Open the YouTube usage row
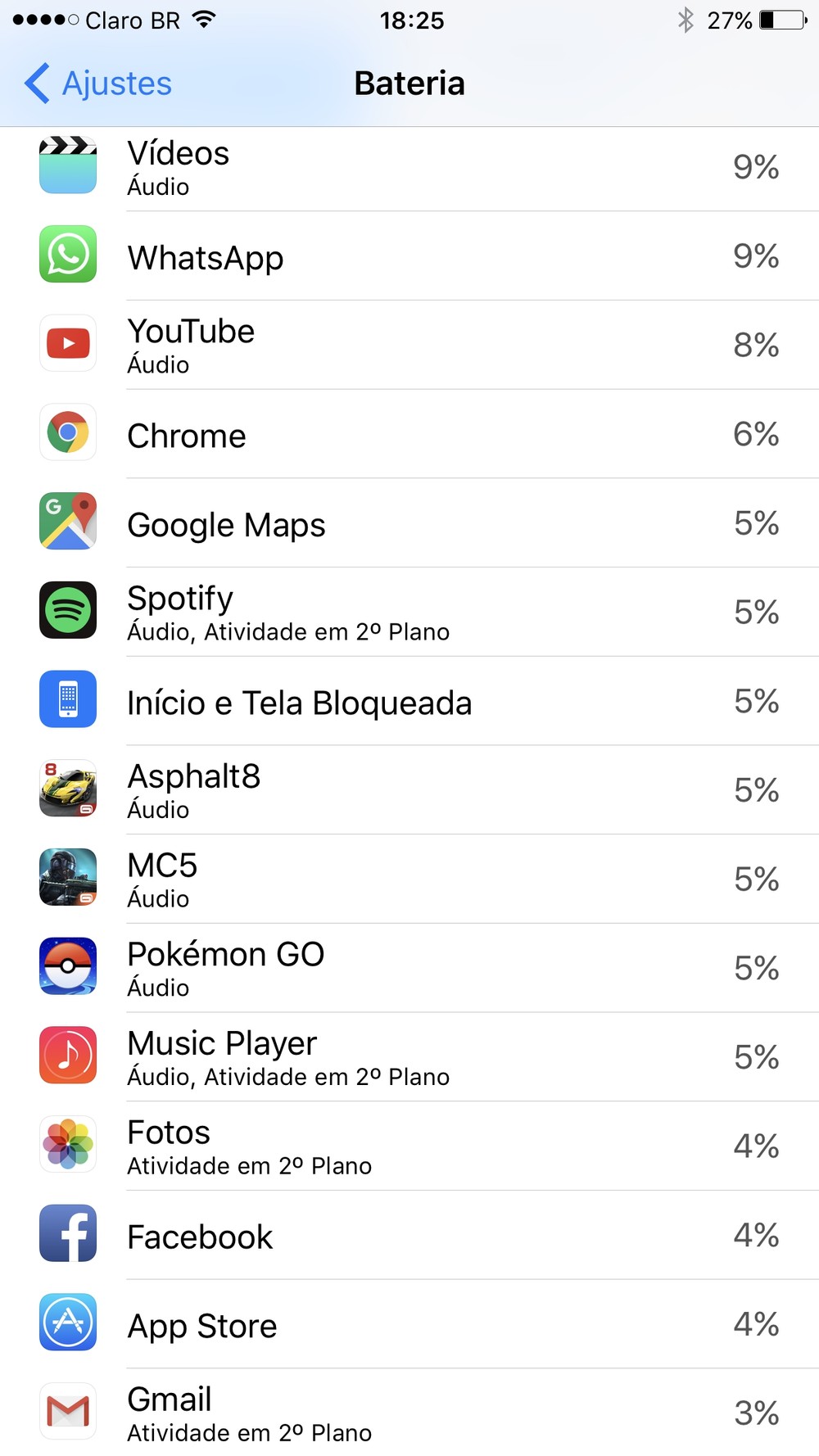The image size is (819, 1456). 409,346
